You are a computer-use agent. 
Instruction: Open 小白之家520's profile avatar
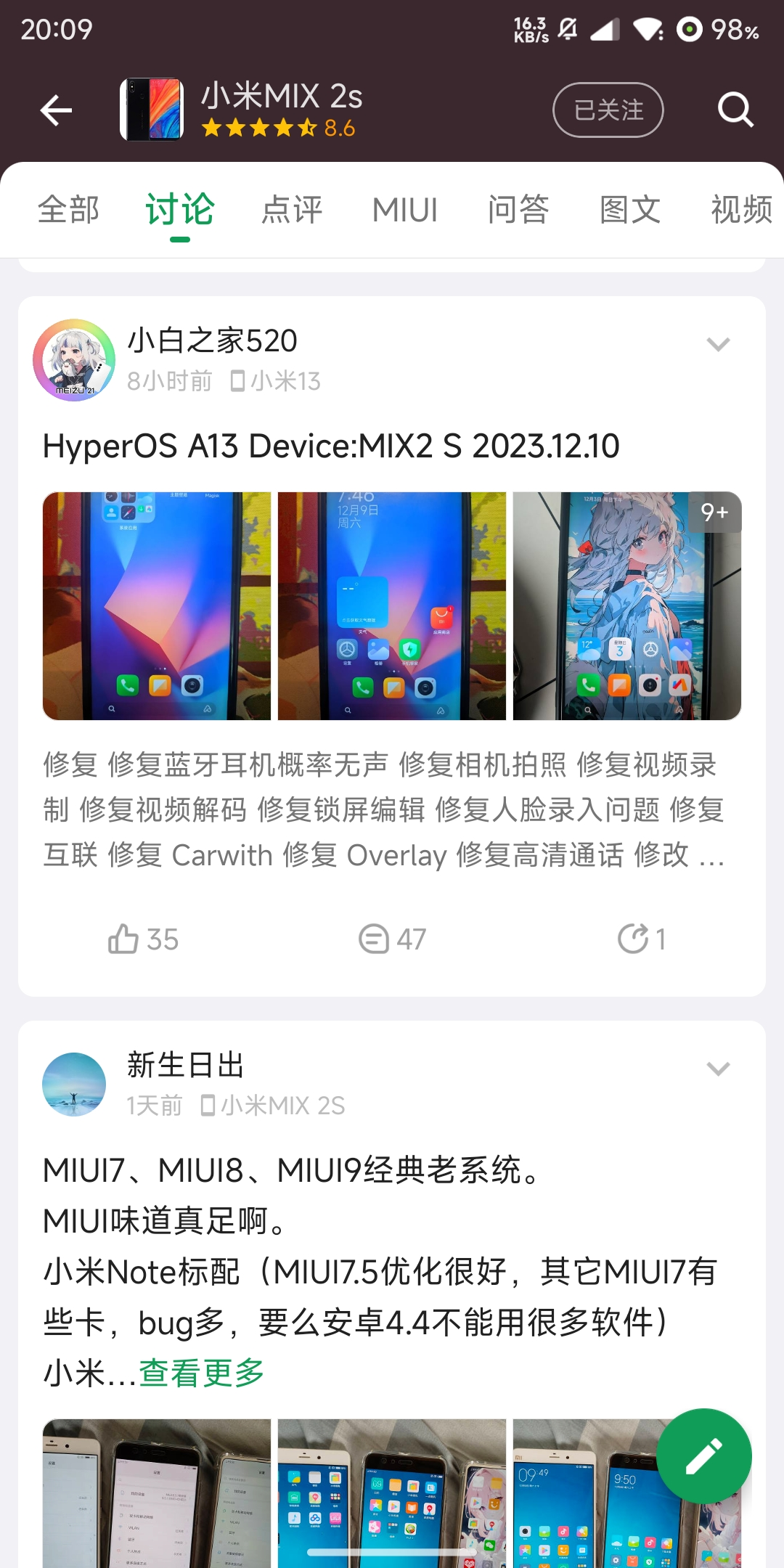[x=74, y=360]
